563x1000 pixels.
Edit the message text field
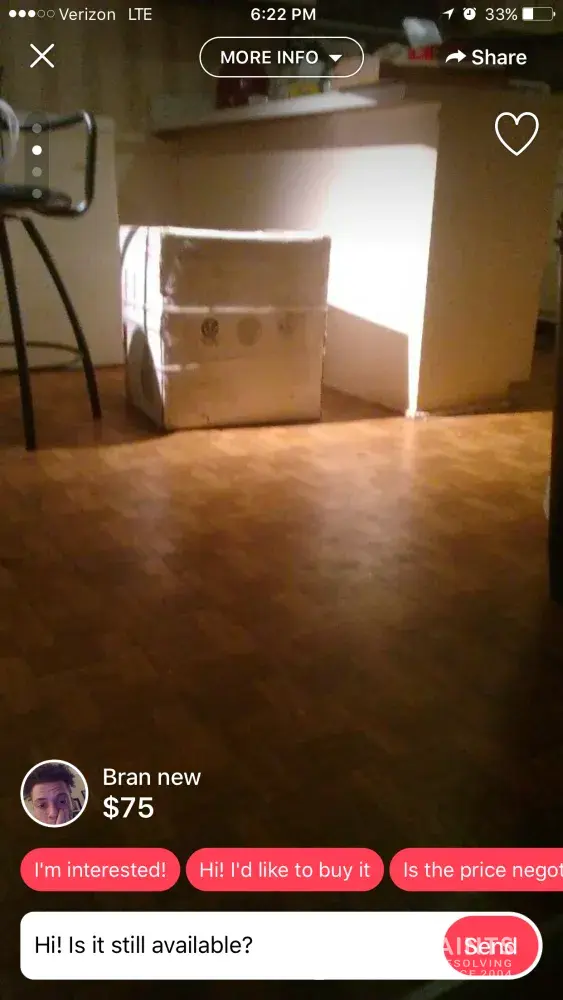(x=231, y=945)
